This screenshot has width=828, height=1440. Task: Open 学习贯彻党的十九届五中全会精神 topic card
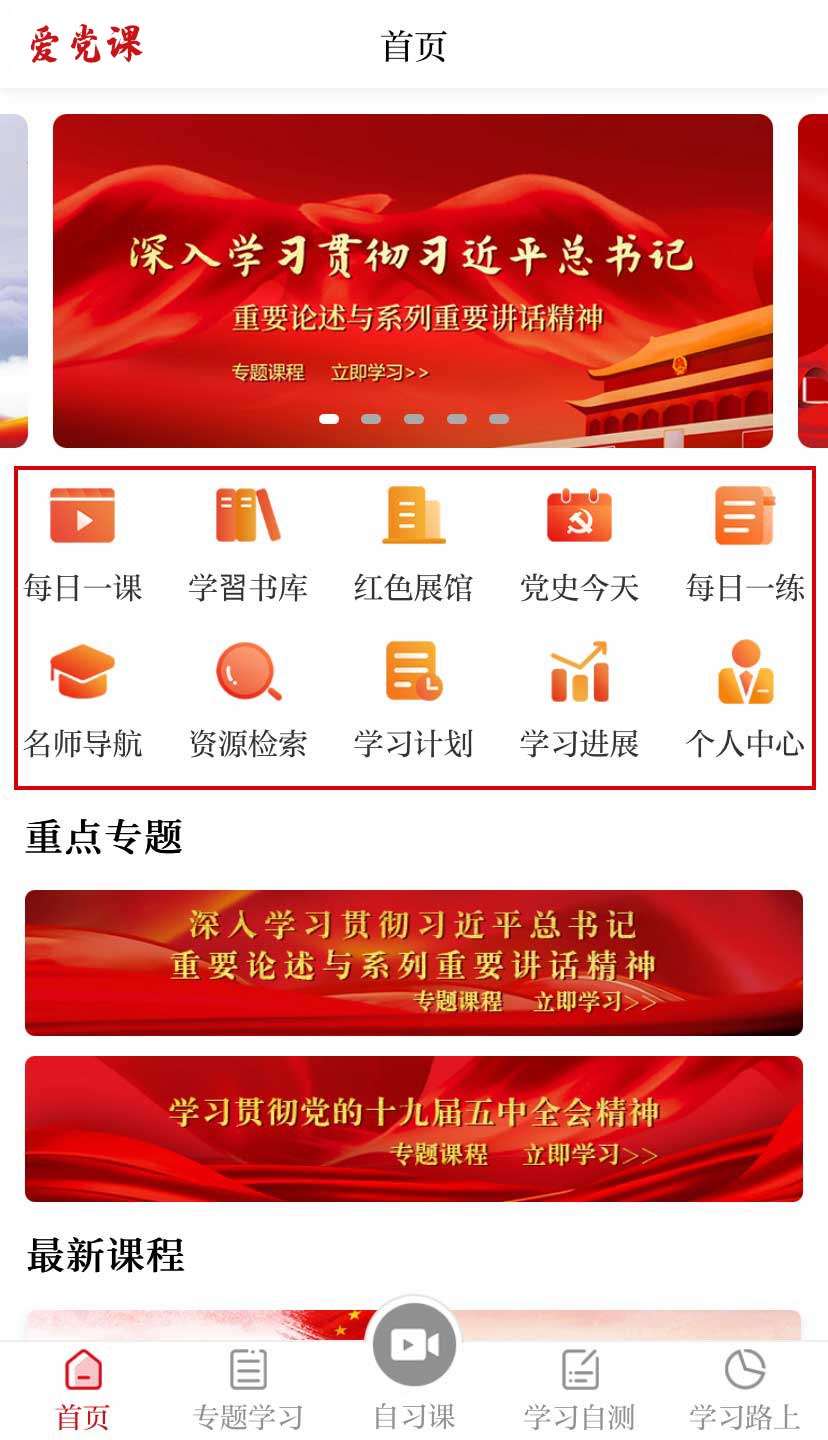click(414, 1129)
